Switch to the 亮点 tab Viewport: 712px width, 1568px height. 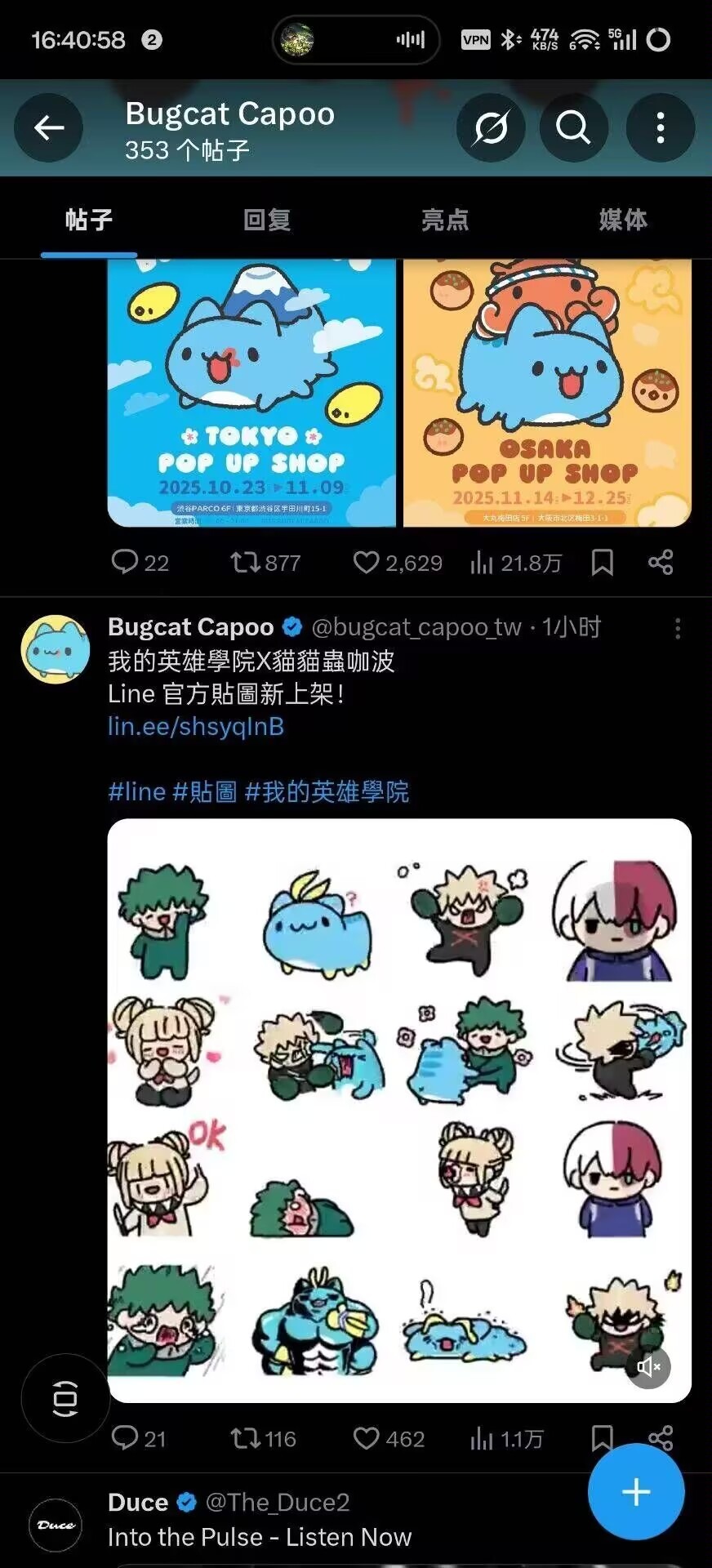pyautogui.click(x=445, y=220)
